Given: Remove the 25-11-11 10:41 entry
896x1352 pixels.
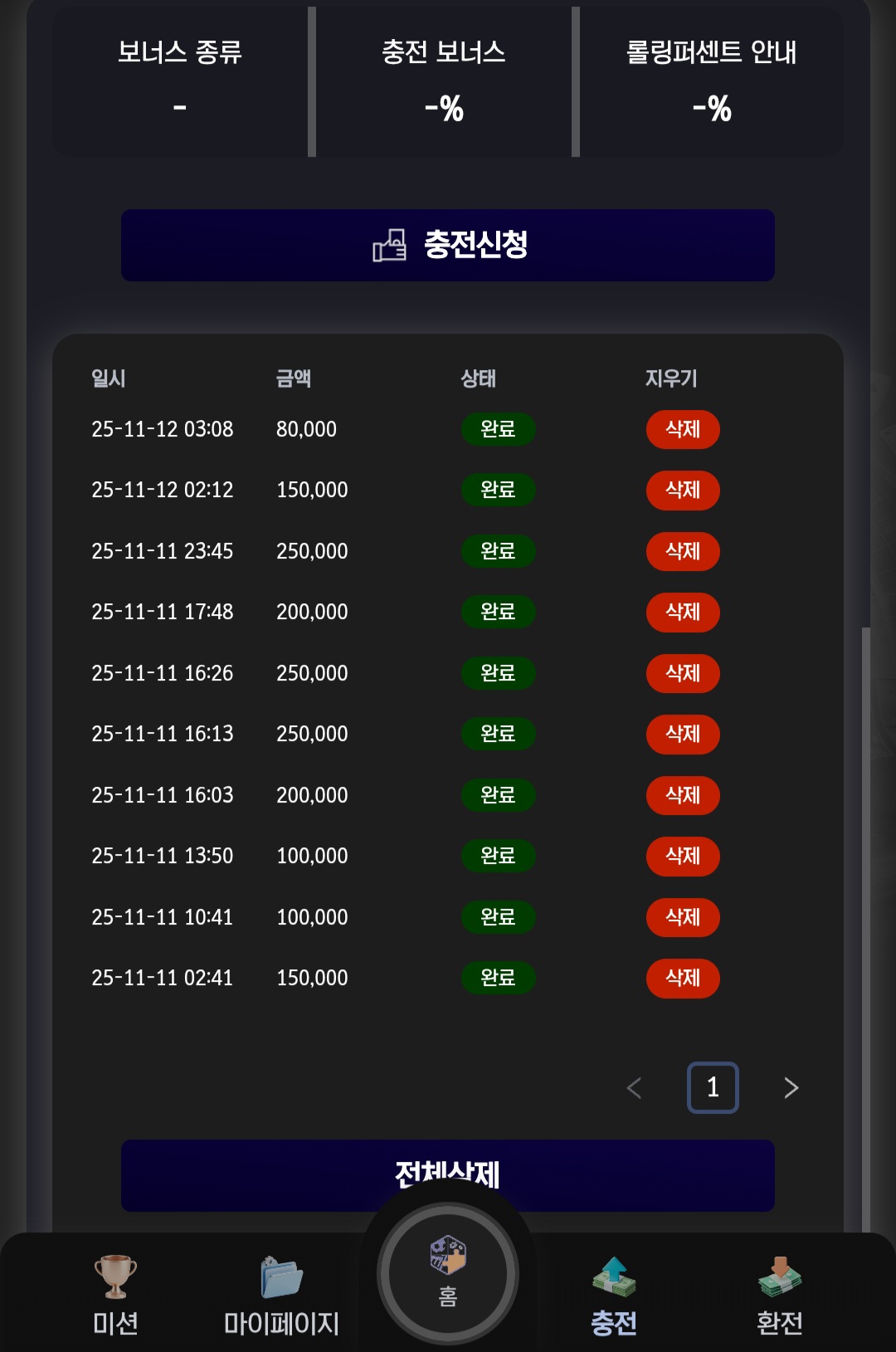Looking at the screenshot, I should [682, 917].
